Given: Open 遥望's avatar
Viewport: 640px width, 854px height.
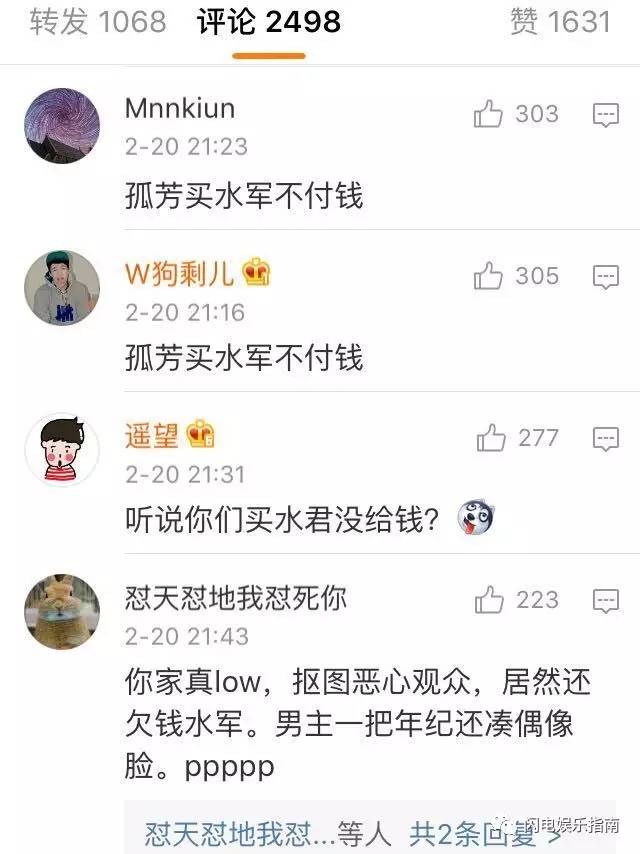Looking at the screenshot, I should 62,450.
